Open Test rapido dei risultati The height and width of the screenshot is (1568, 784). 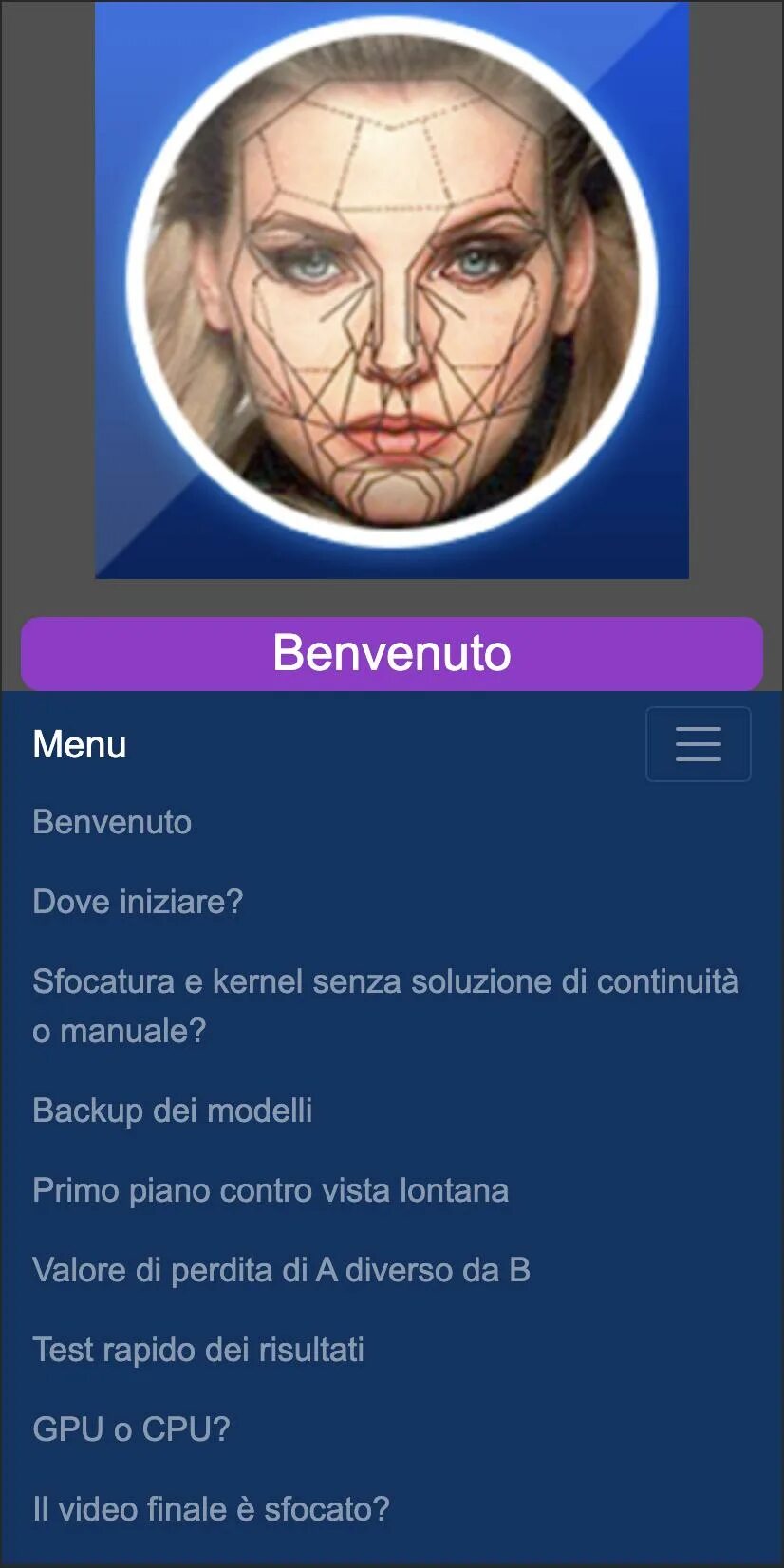click(x=198, y=1350)
